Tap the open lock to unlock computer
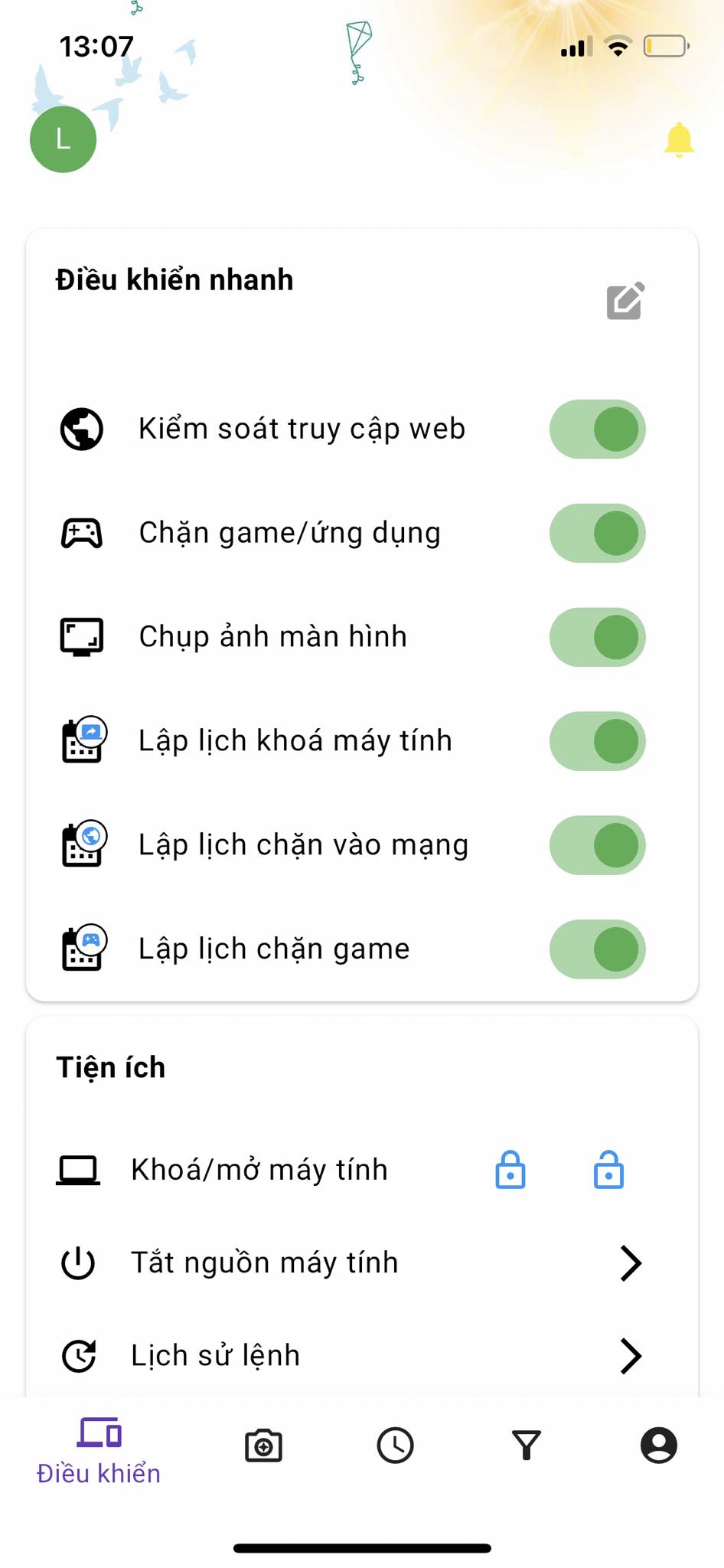Image resolution: width=724 pixels, height=1568 pixels. 609,1170
